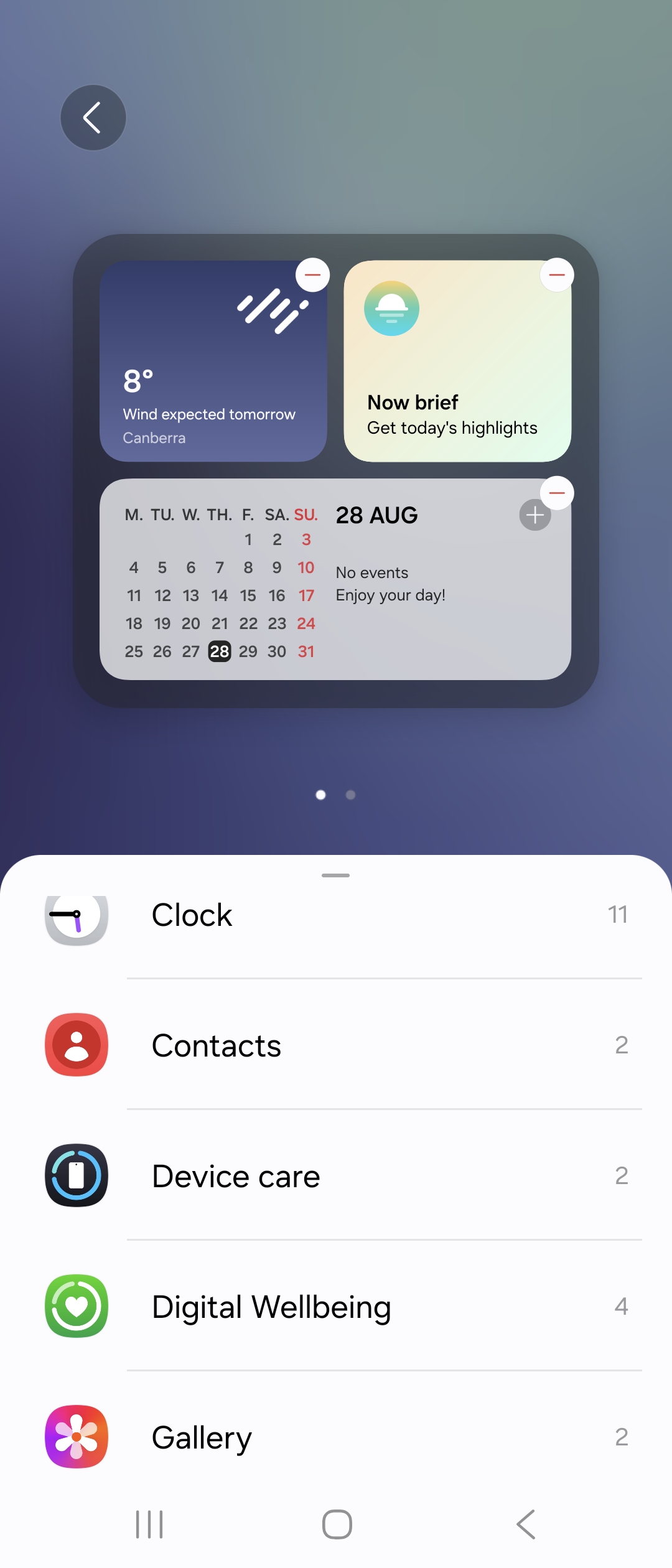Open Contacts widgets list
The image size is (672, 1568).
tap(336, 1046)
